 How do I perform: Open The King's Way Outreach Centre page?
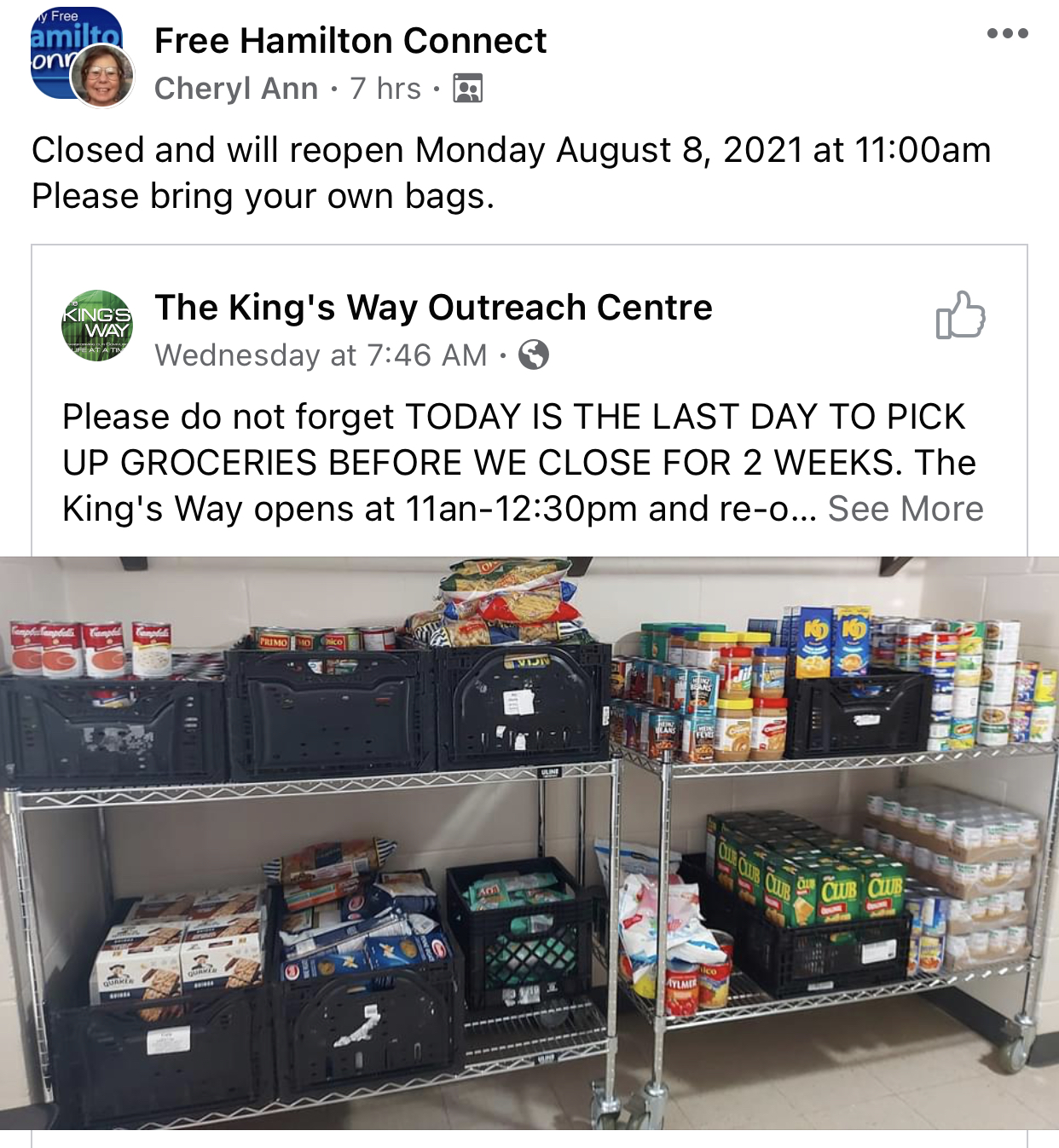point(433,308)
